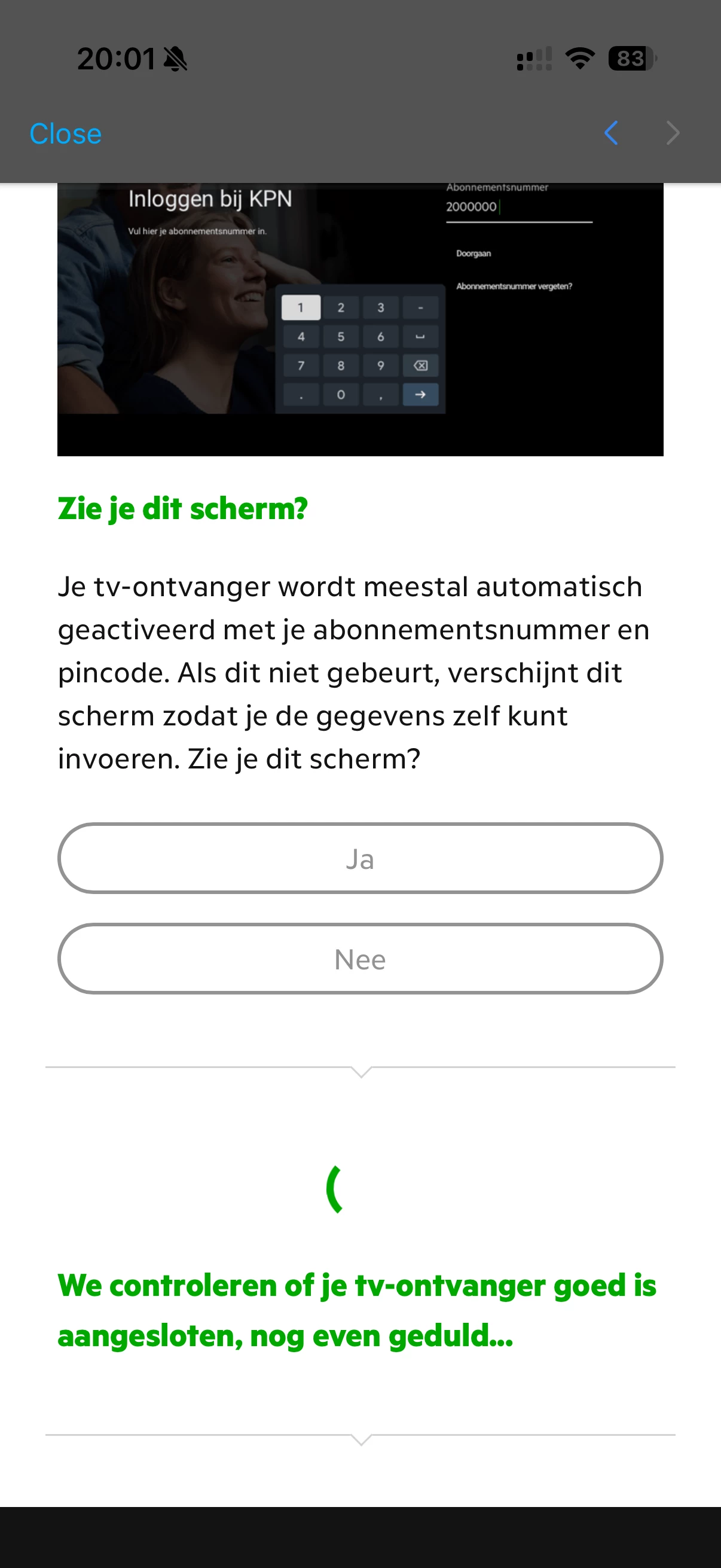
Task: Answer Ja to the screen question
Action: pyautogui.click(x=360, y=858)
